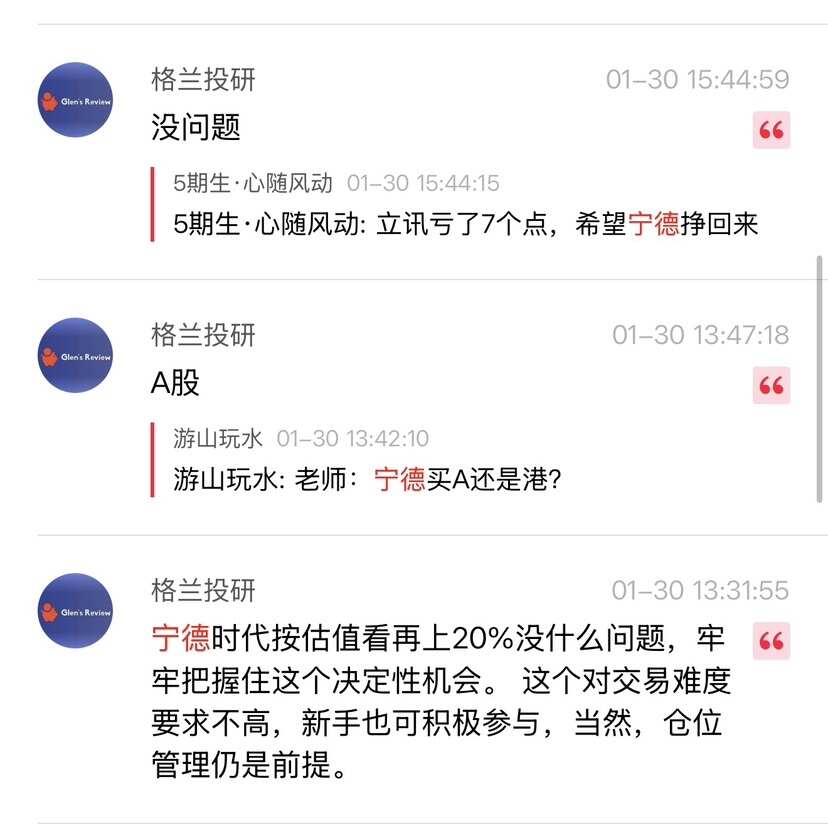This screenshot has width=828, height=838.
Task: Tap the quote icon on the 没问题 reply
Action: pos(771,130)
